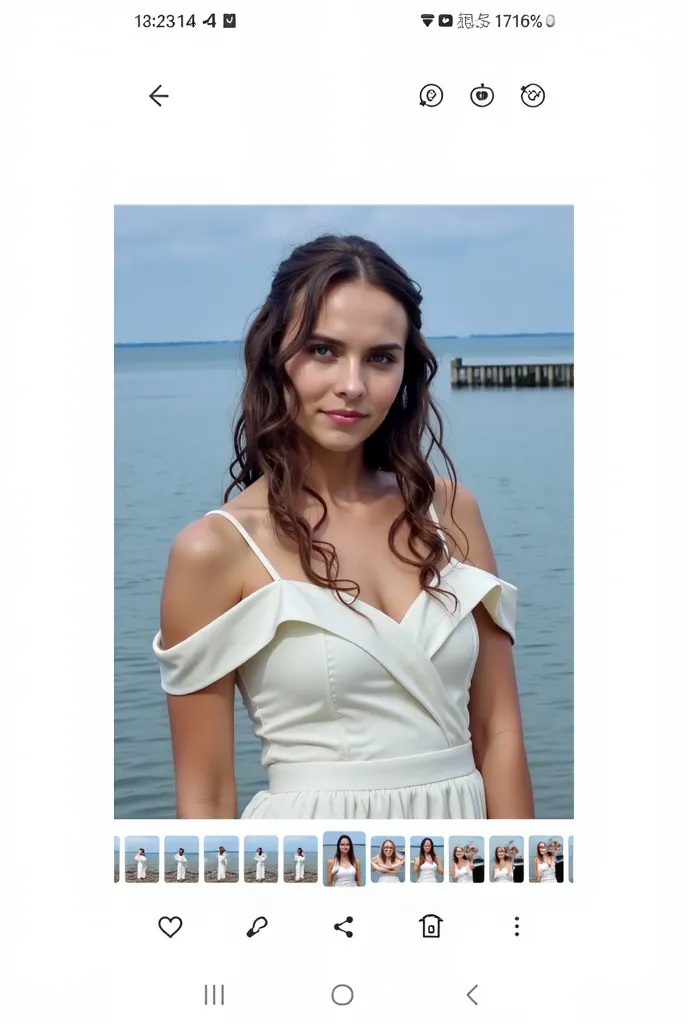The image size is (688, 1024).
Task: Mark this photo as favorite with the heart
Action: (x=170, y=927)
